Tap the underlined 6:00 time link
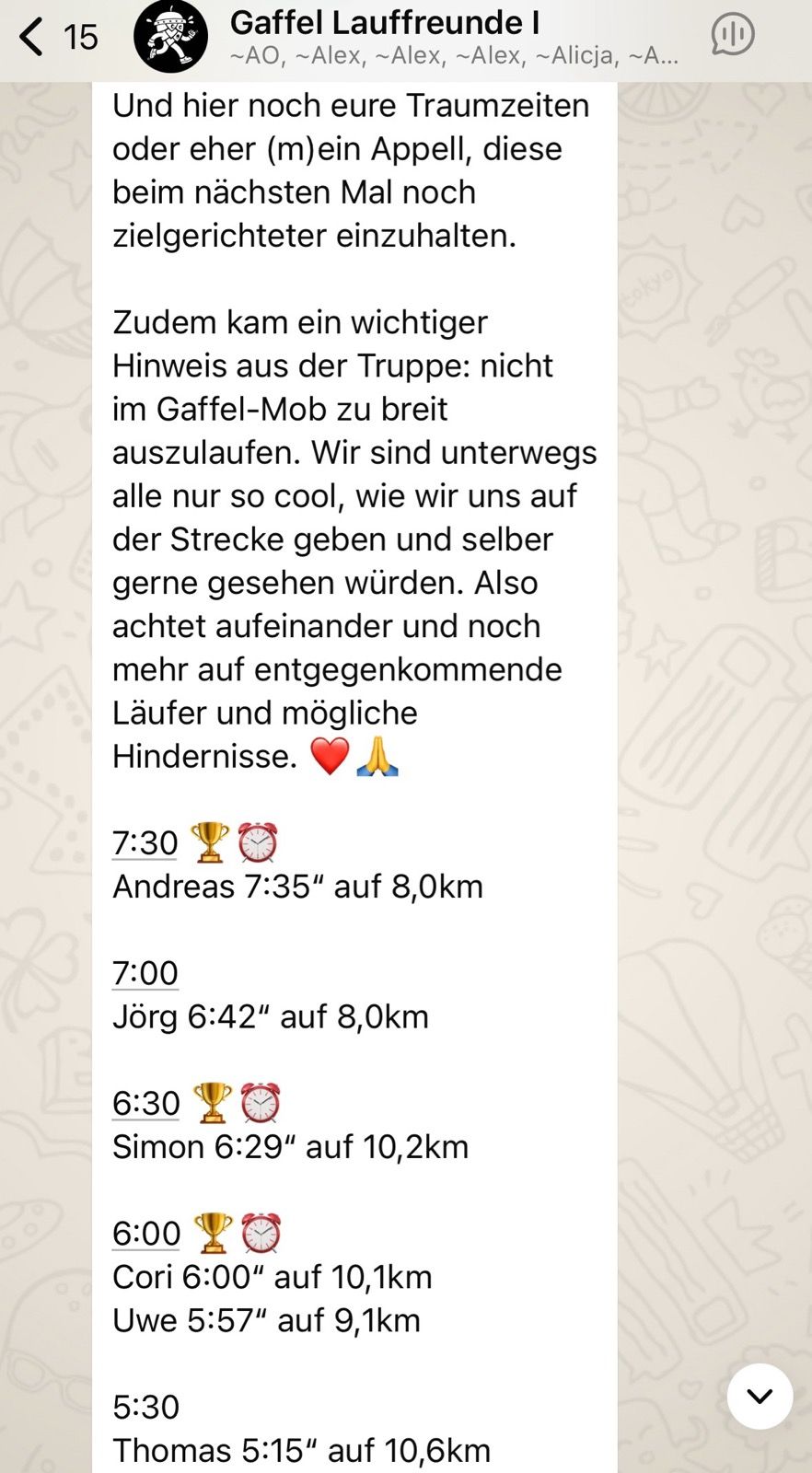 [x=146, y=1234]
